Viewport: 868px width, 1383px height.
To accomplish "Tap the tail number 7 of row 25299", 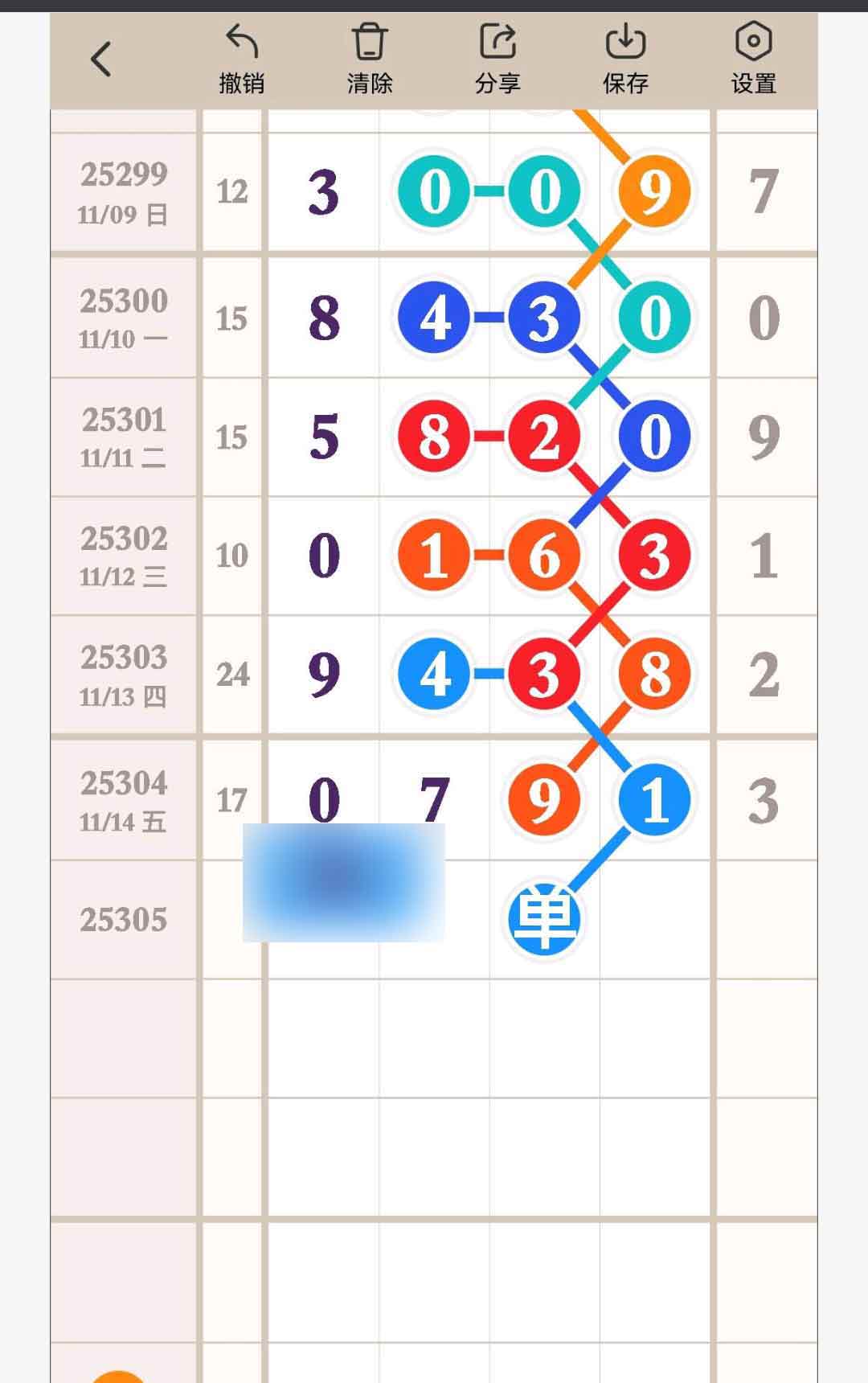I will [x=765, y=191].
